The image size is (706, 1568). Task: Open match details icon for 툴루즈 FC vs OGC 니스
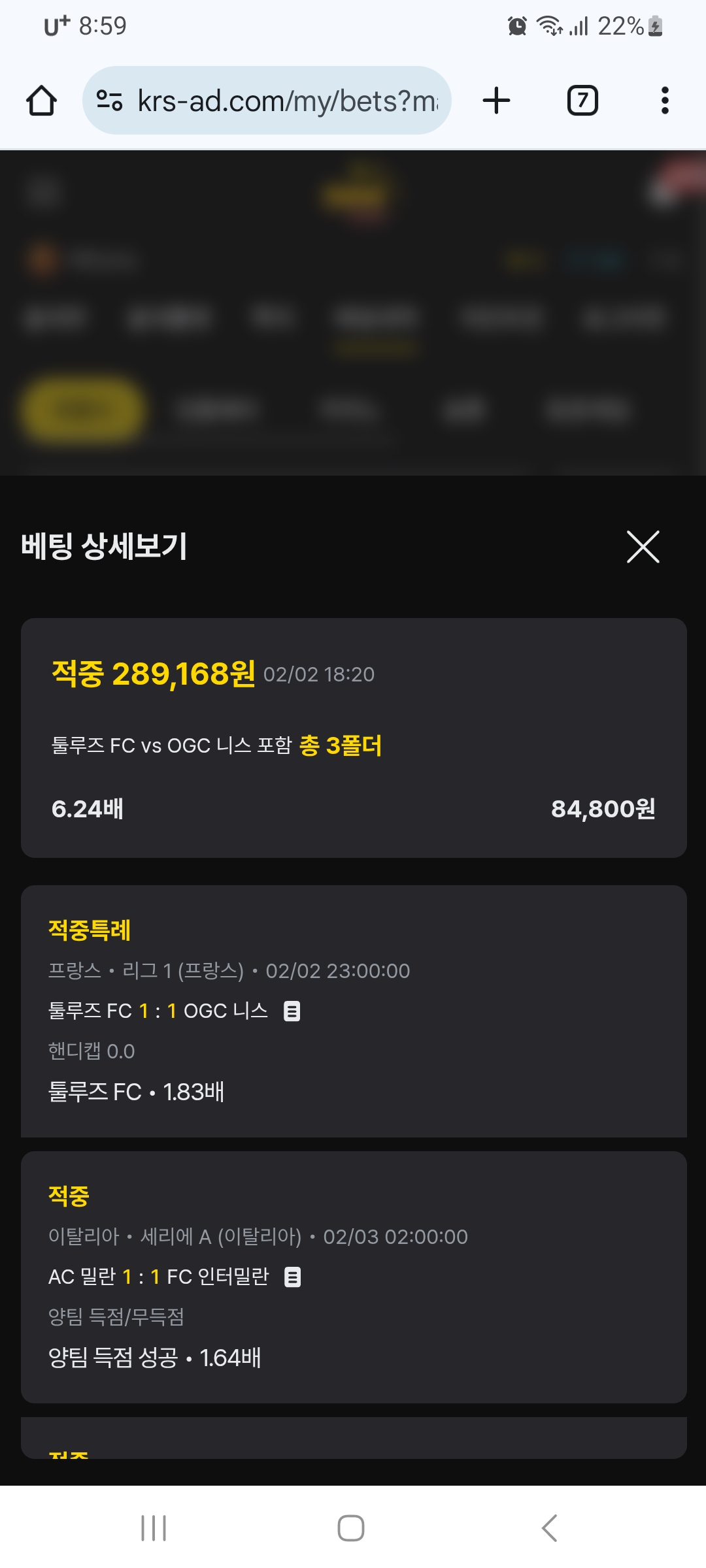pyautogui.click(x=292, y=1011)
